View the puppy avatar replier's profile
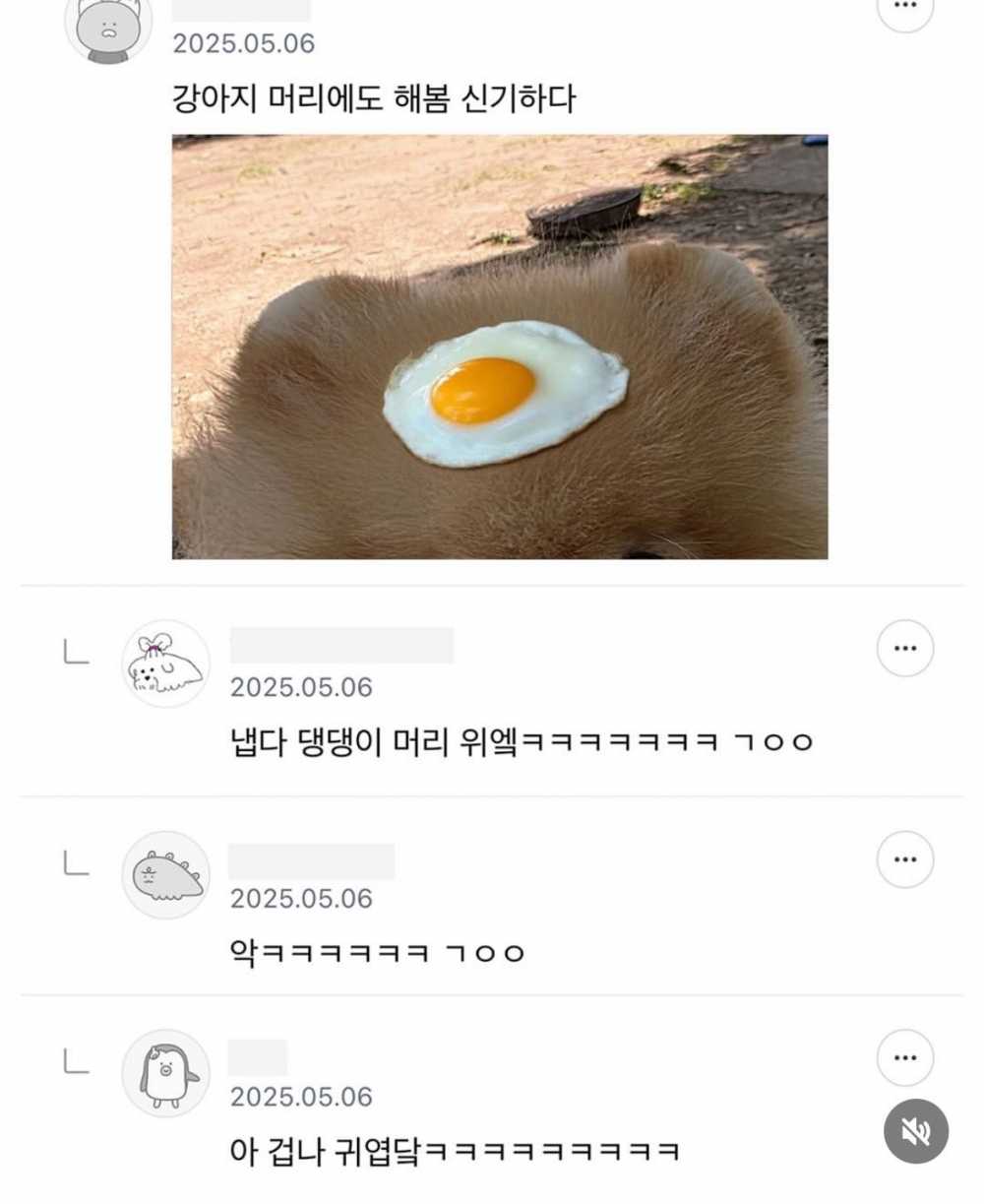Image resolution: width=984 pixels, height=1204 pixels. (x=165, y=664)
